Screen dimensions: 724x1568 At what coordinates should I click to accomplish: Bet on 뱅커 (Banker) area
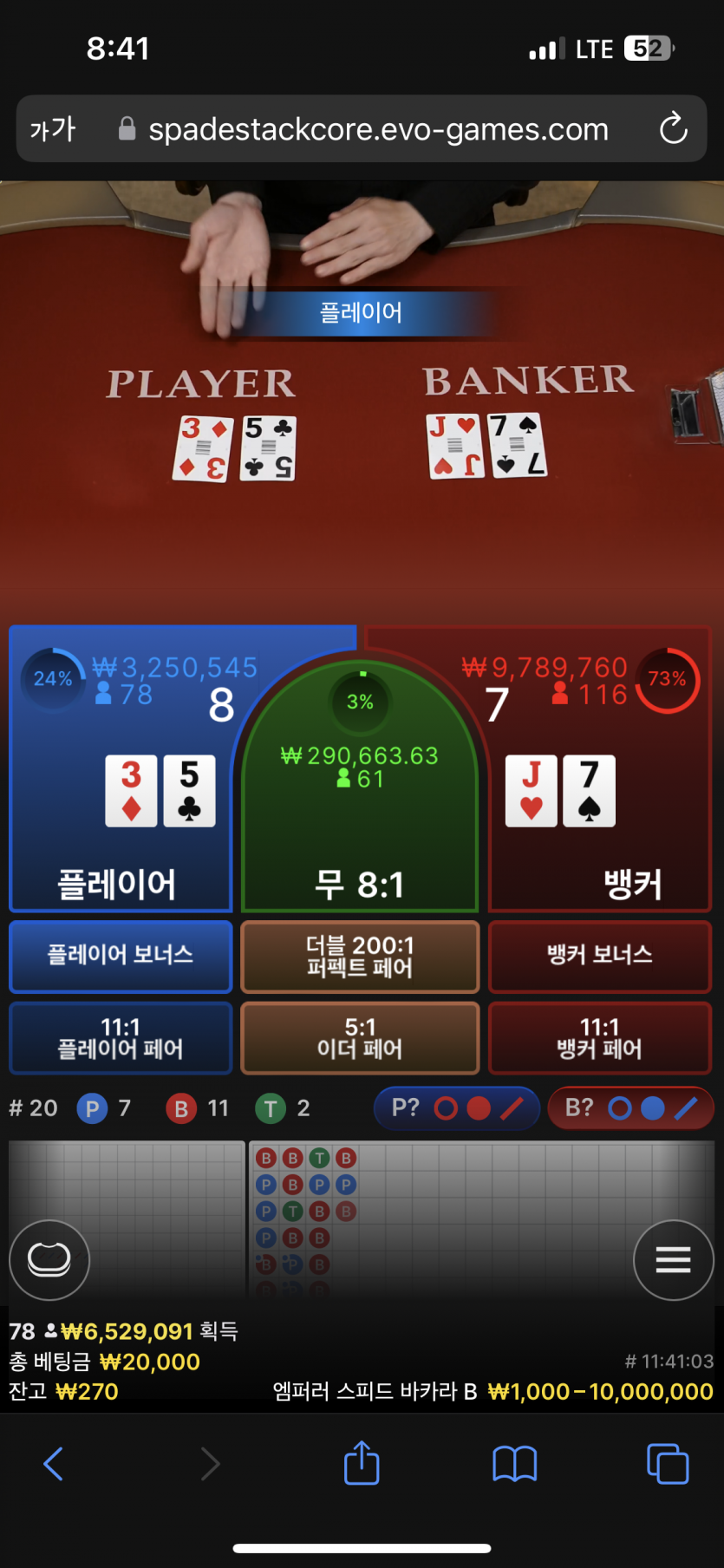[600, 833]
